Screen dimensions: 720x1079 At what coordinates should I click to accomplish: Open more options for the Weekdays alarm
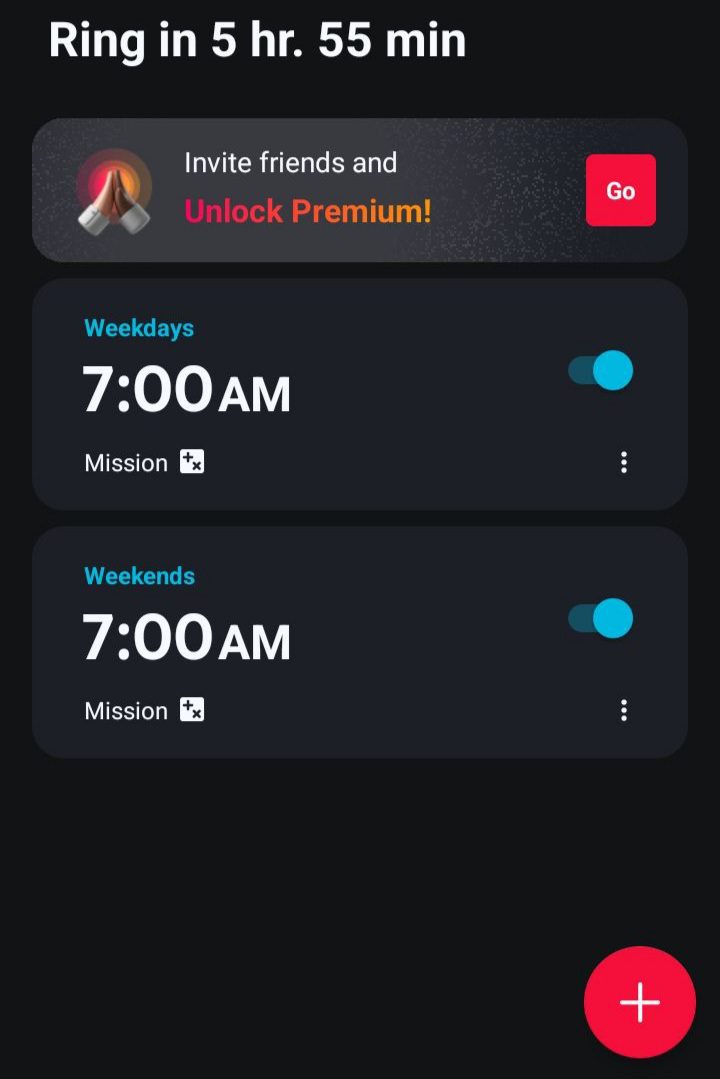pos(624,462)
